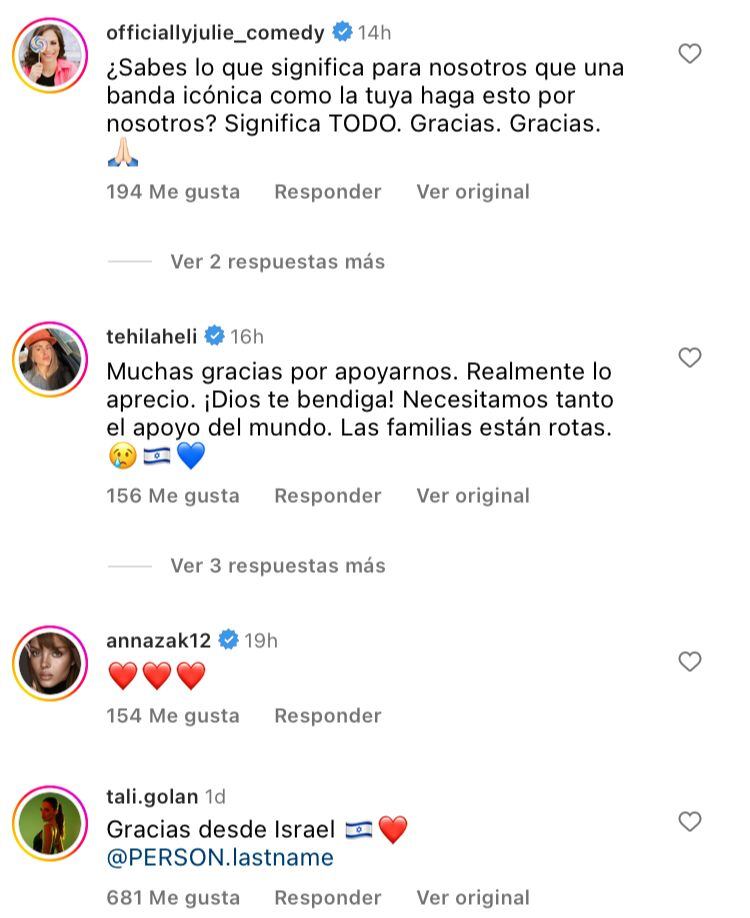
Task: Open officiallyjulie_comedy's profile picture
Action: point(50,54)
